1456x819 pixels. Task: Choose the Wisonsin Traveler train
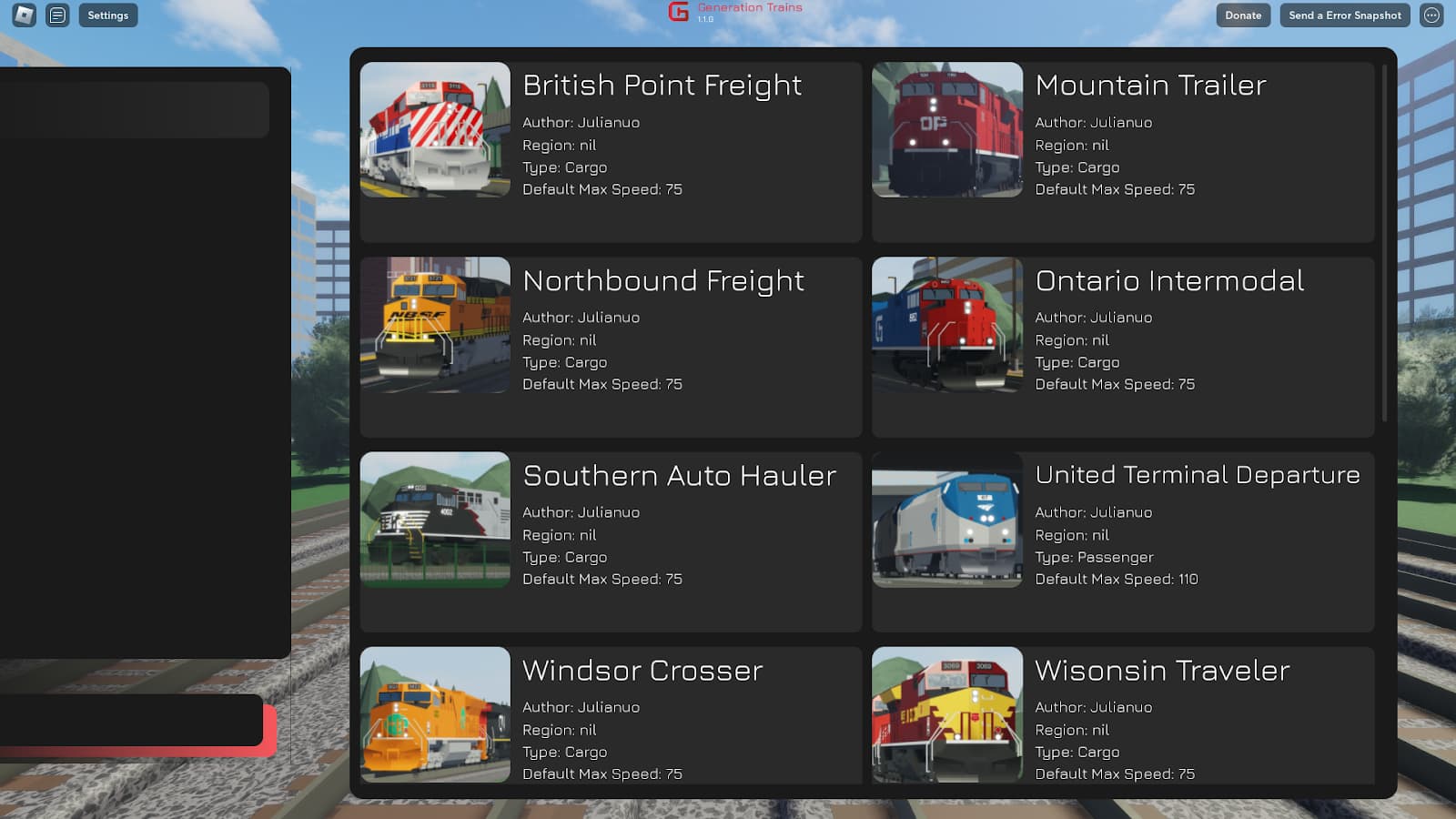point(1122,715)
